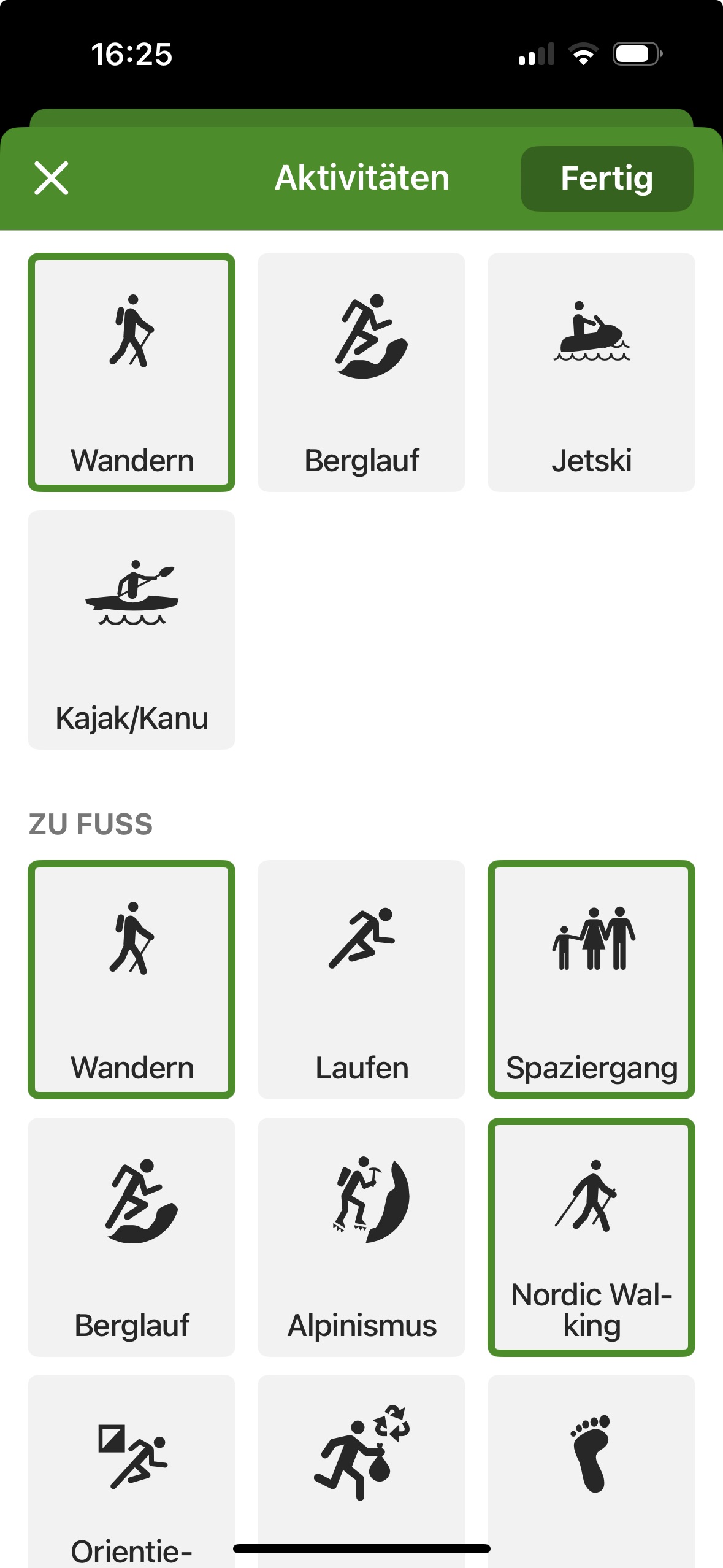Select the plogging runner with trash bag tile
The height and width of the screenshot is (1568, 723).
(x=361, y=1460)
